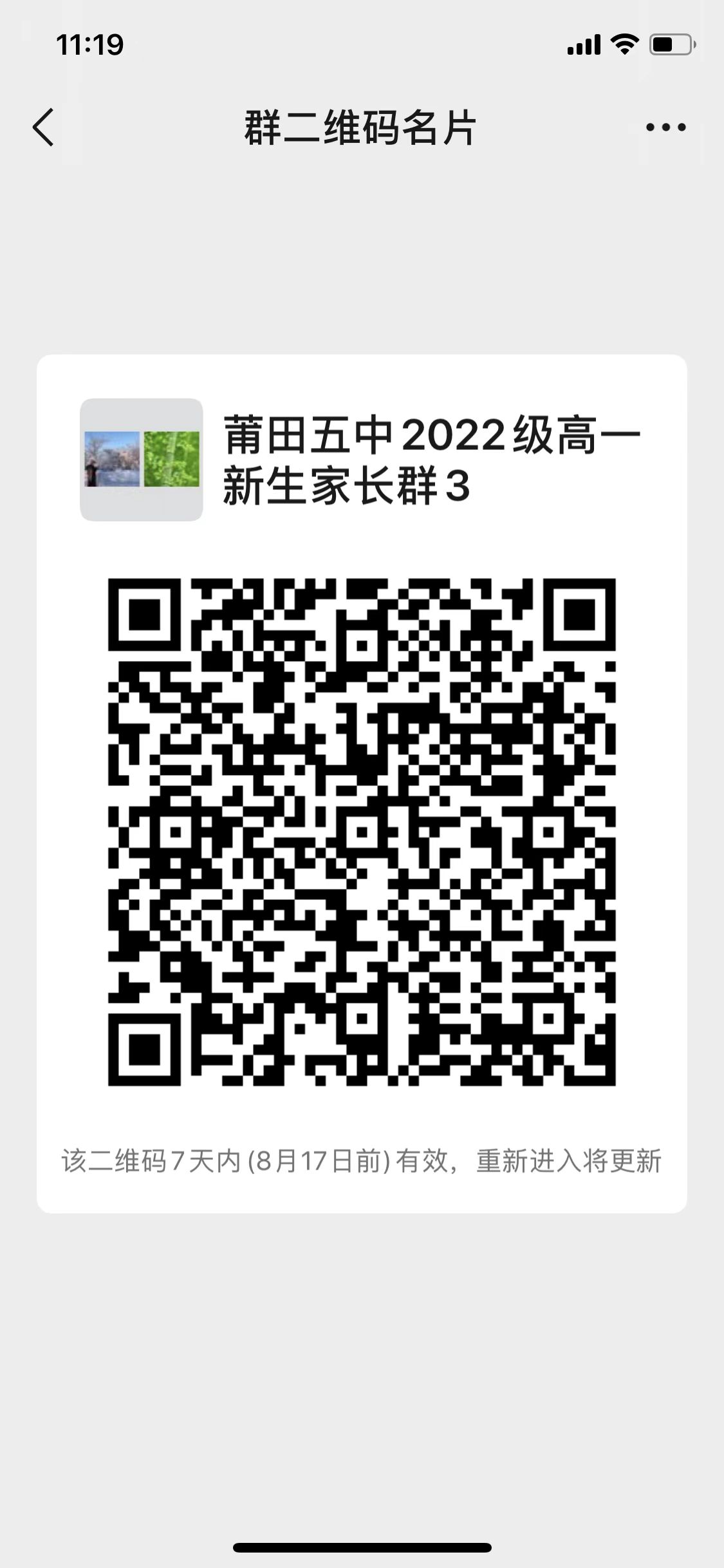Open the three-dot more options menu

tap(665, 127)
